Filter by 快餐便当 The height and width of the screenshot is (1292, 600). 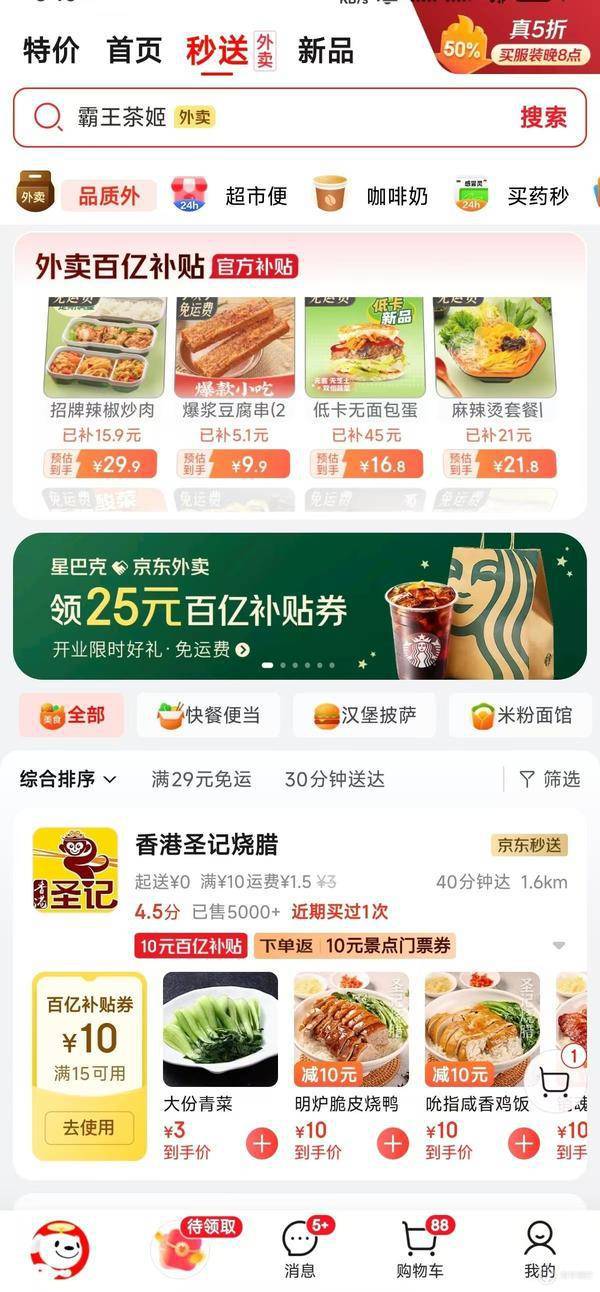[208, 715]
